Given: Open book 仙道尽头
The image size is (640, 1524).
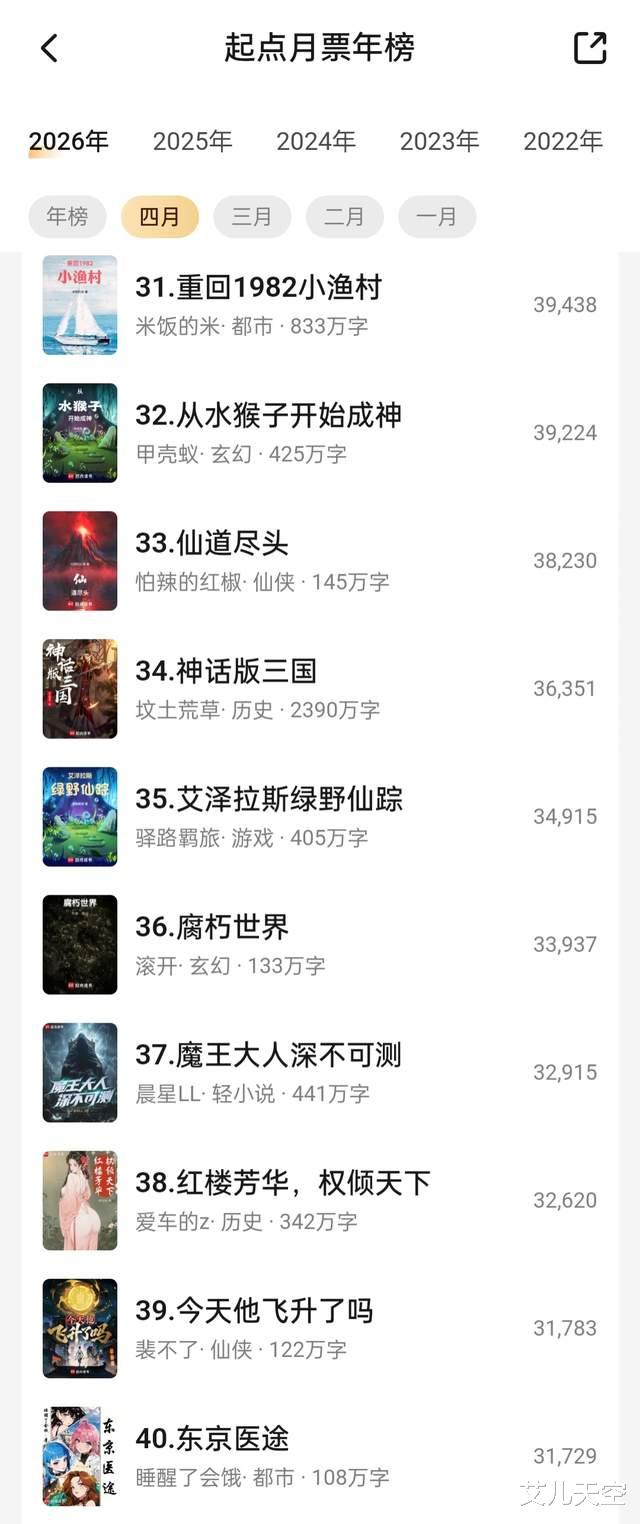Looking at the screenshot, I should click(x=320, y=560).
